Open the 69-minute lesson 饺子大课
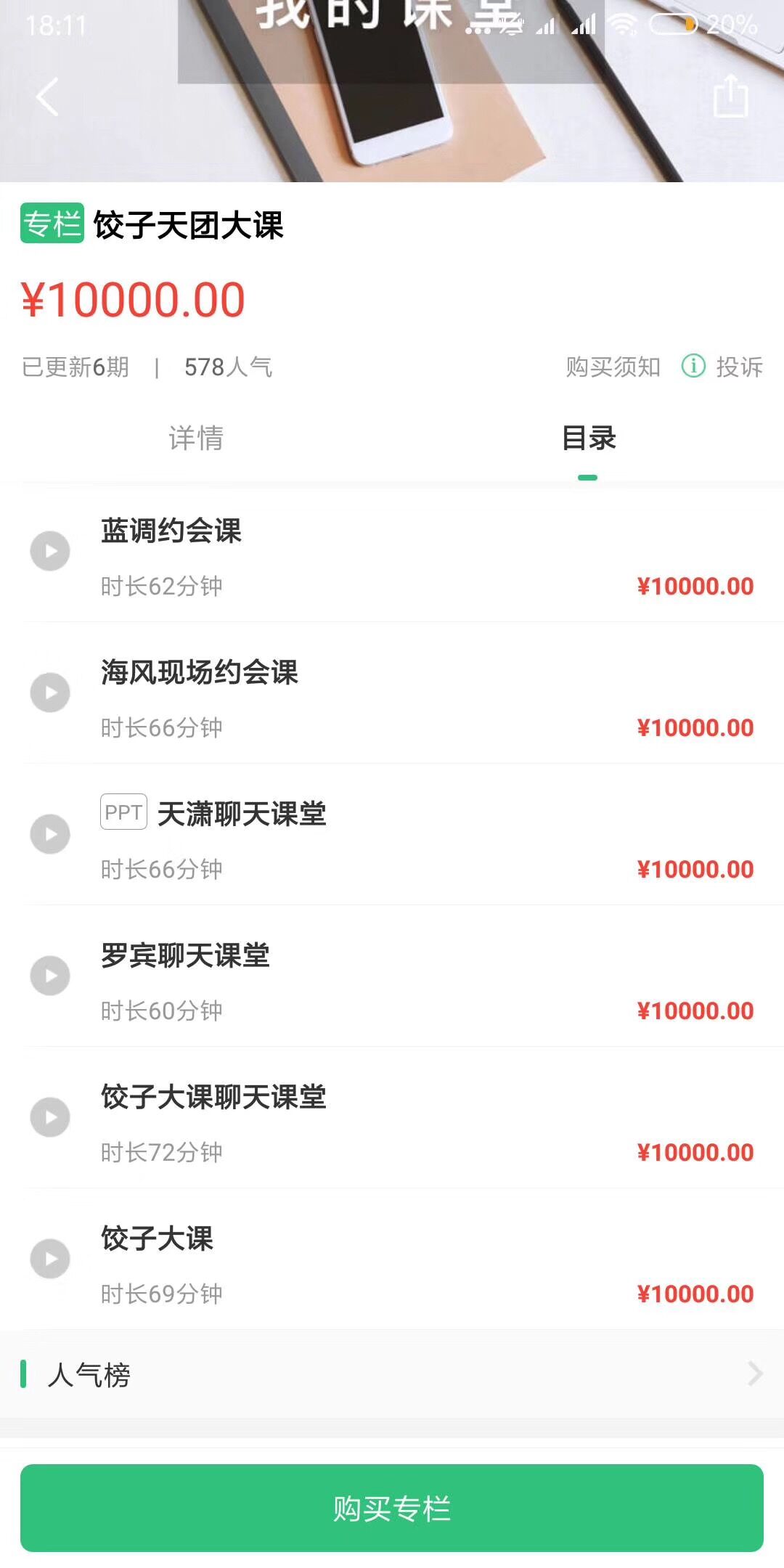The width and height of the screenshot is (784, 1568). 392,1259
